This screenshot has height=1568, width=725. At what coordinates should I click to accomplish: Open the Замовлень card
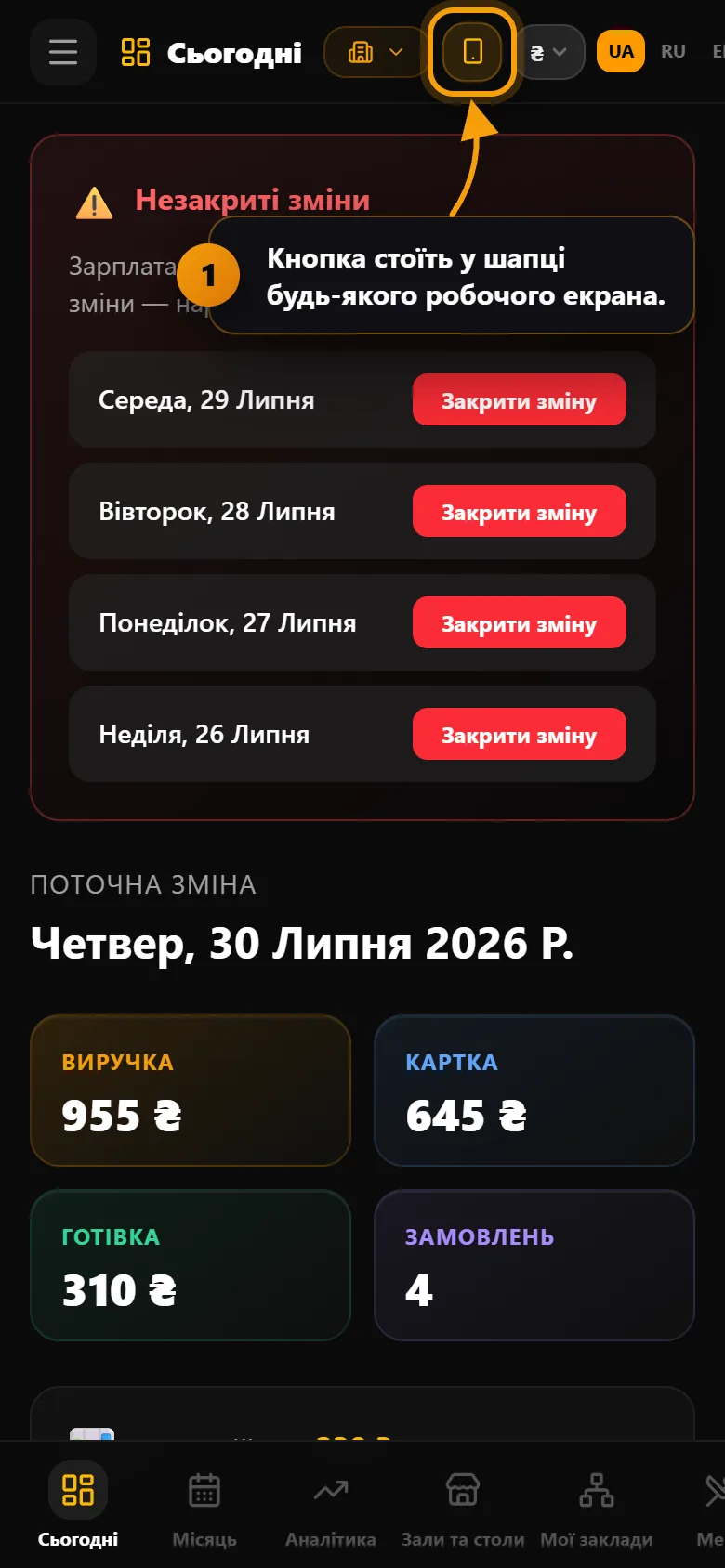click(x=534, y=1265)
